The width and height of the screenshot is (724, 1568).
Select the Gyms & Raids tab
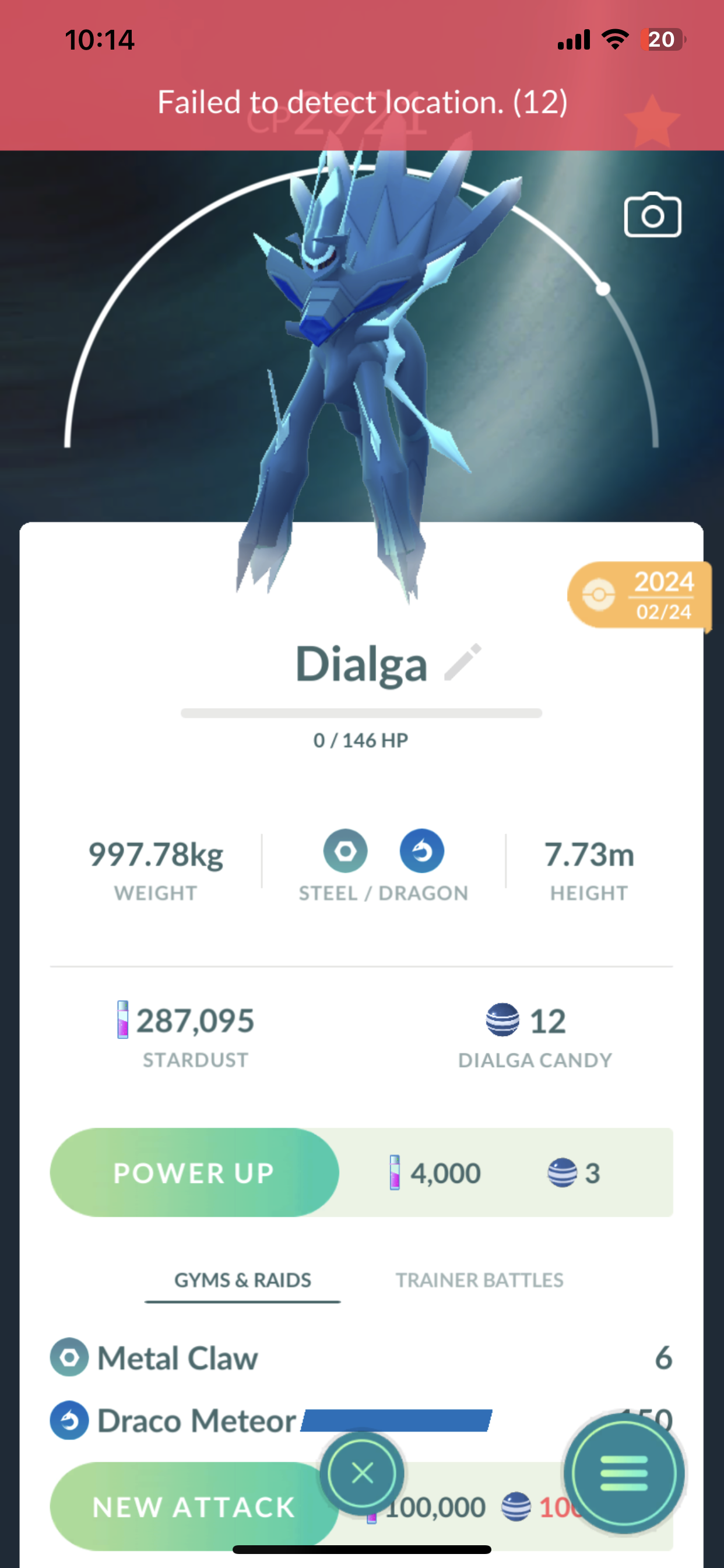242,1279
